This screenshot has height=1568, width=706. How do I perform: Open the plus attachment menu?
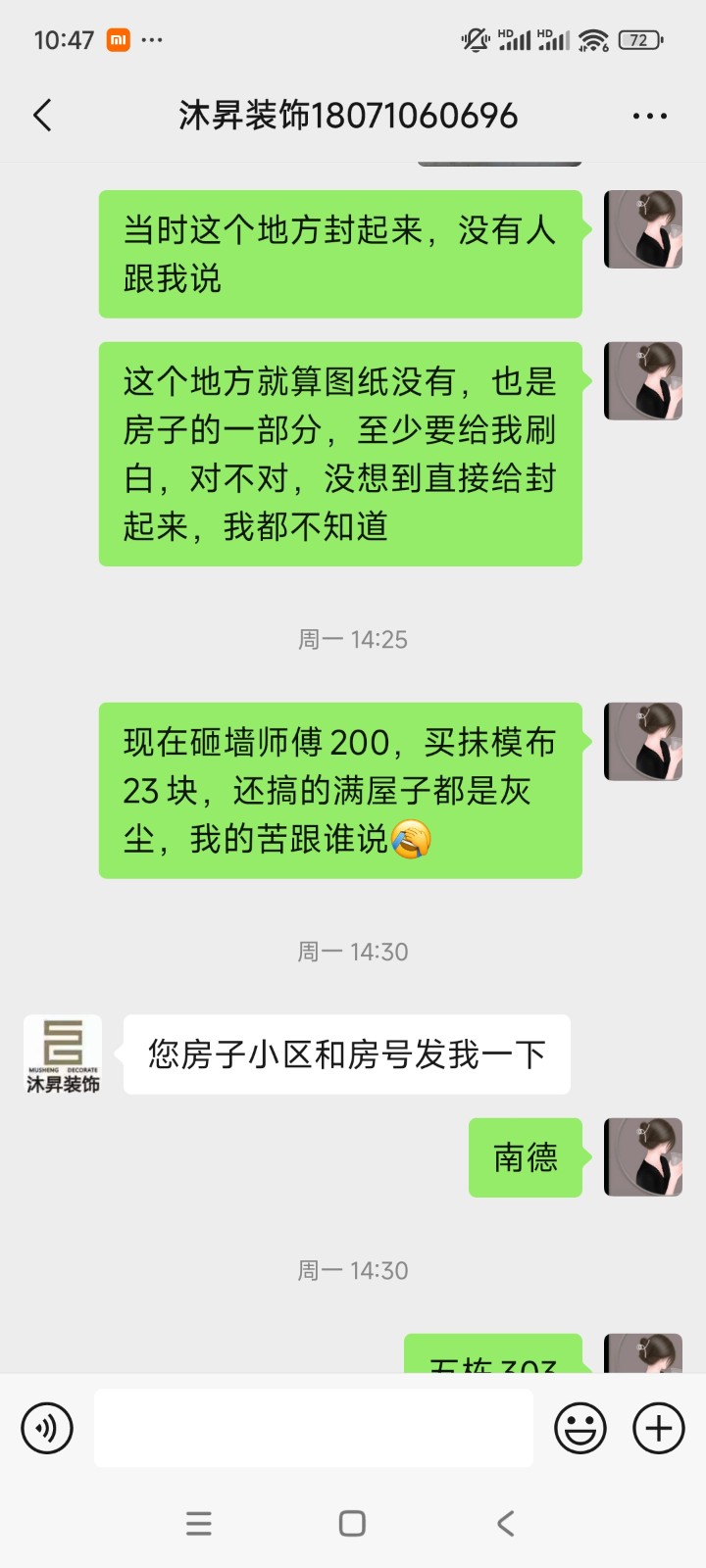point(658,1428)
